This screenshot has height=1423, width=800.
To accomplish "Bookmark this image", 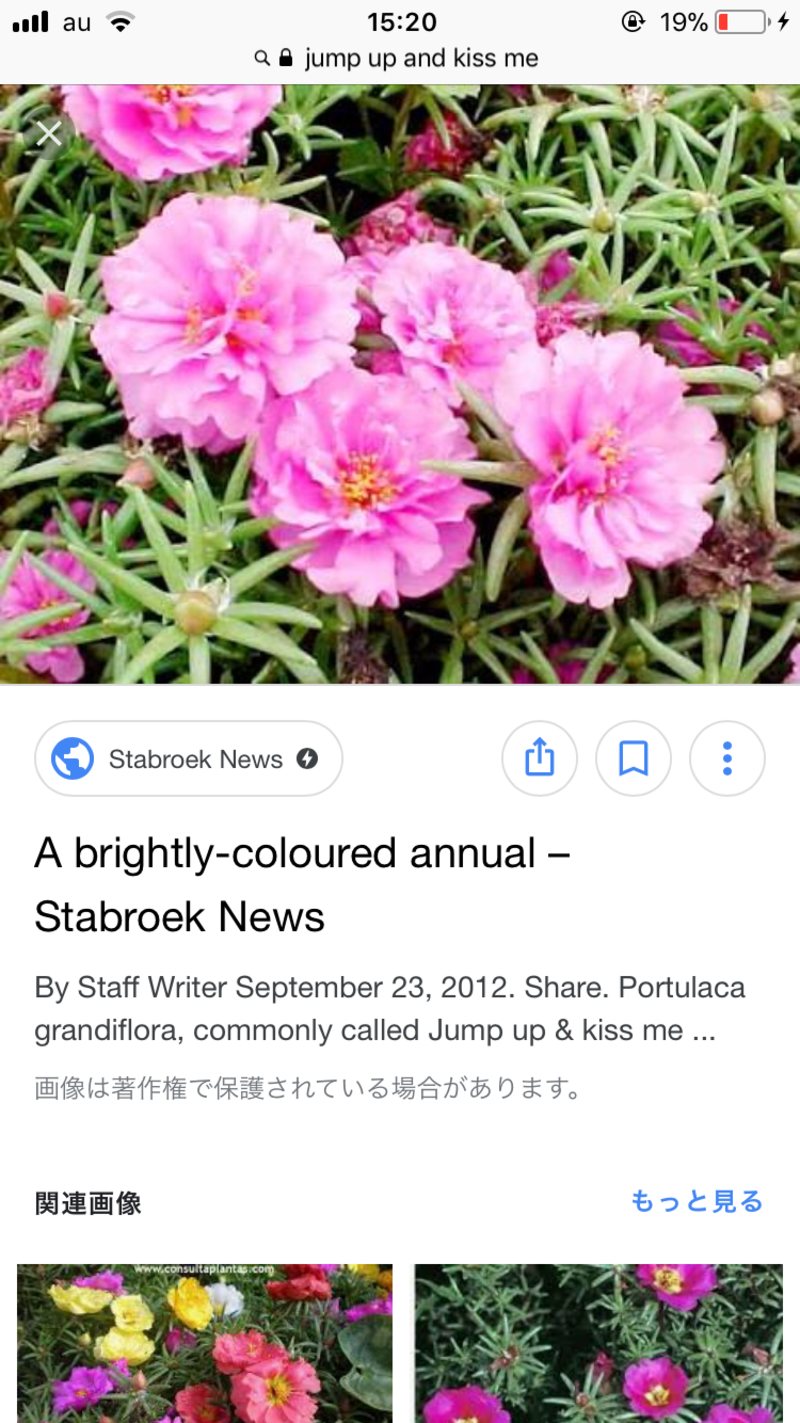I will (x=633, y=759).
